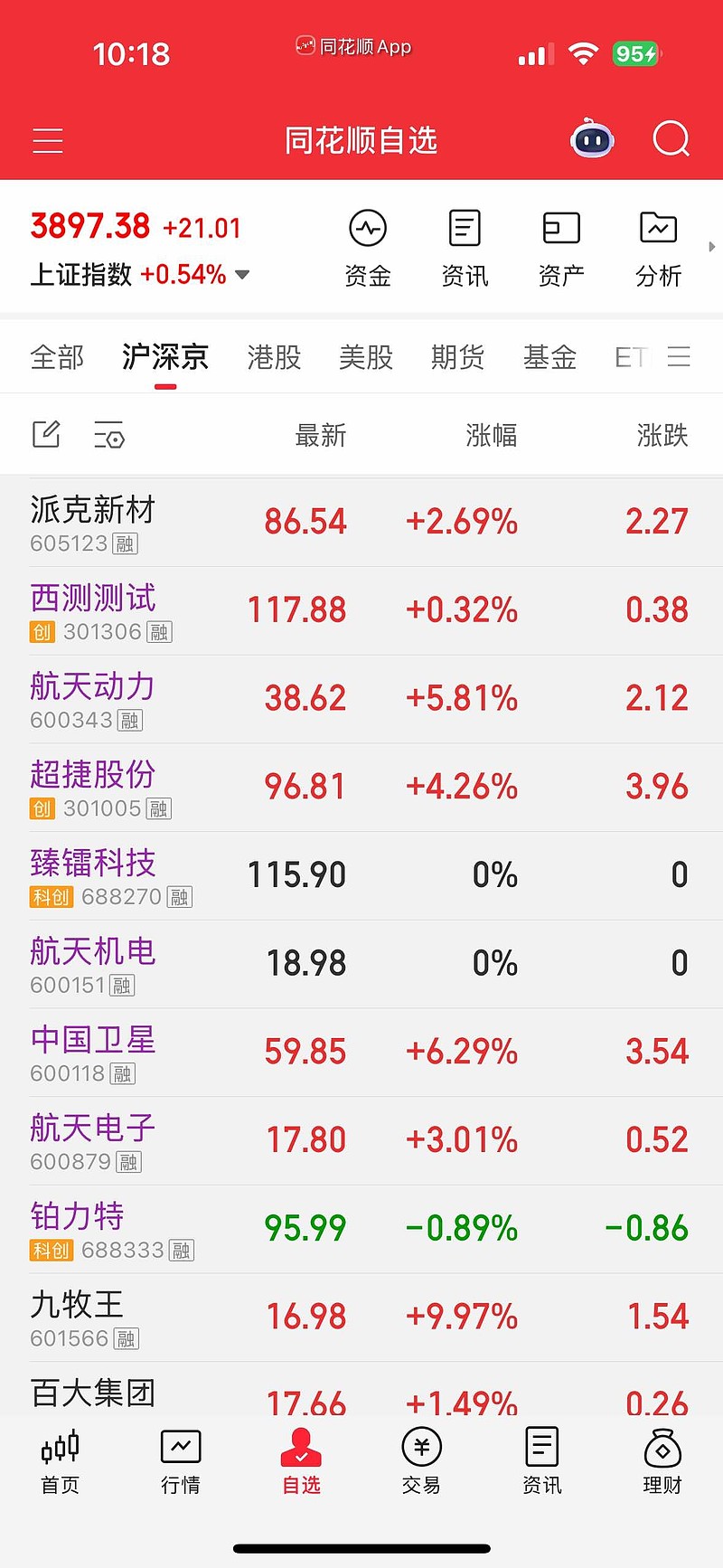Toggle sorting by 最新 column
The width and height of the screenshot is (723, 1568).
320,435
